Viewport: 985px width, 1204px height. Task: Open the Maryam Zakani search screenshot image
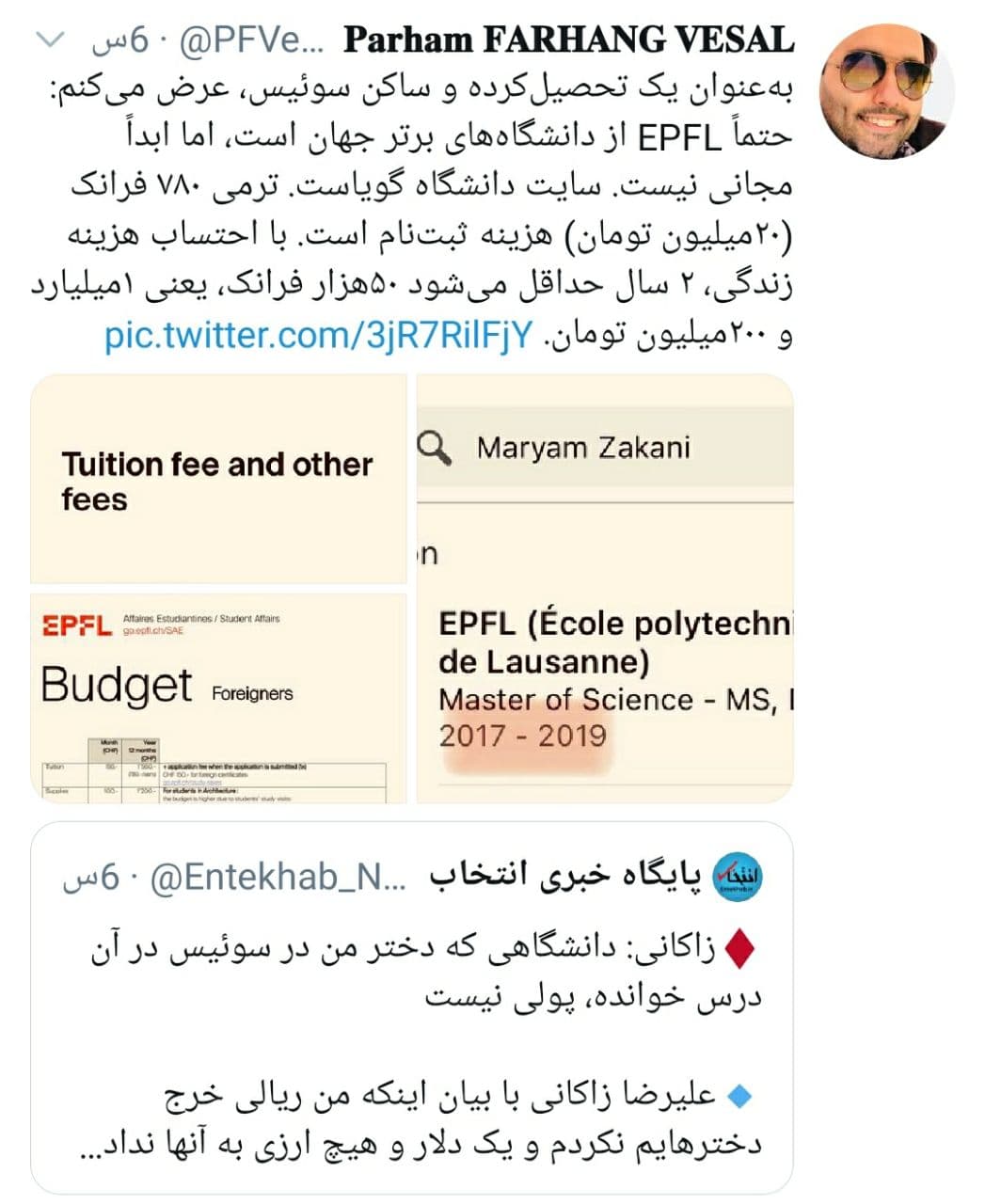tap(605, 589)
